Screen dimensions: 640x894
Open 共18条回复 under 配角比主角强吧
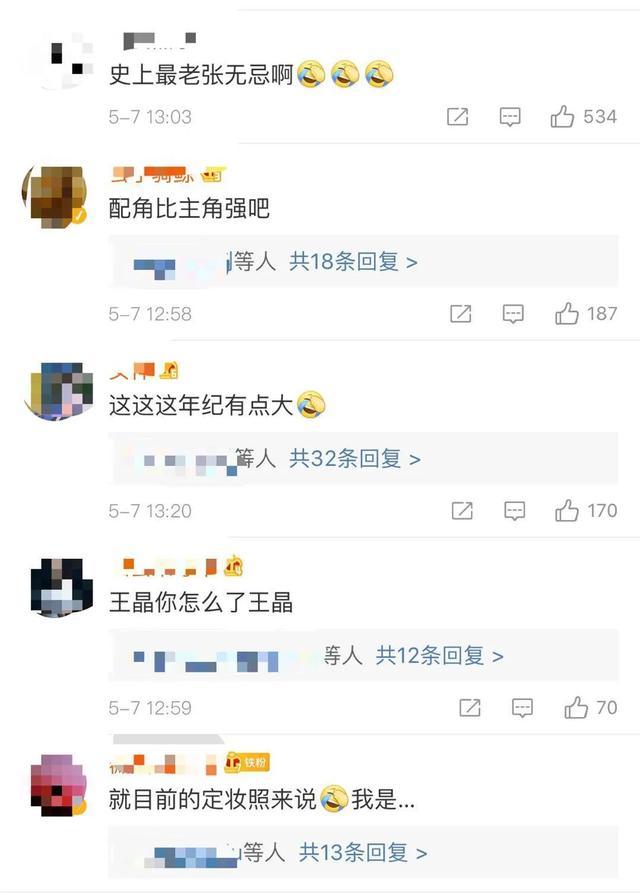coord(353,262)
